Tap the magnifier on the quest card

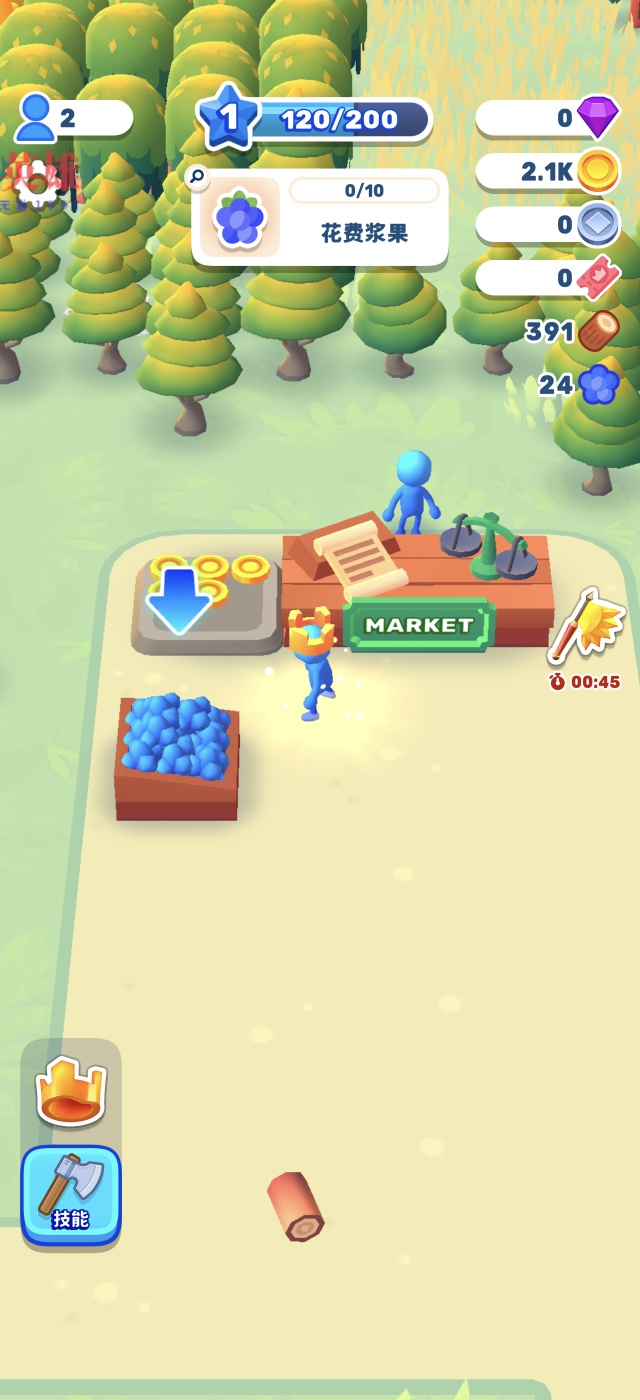click(197, 178)
